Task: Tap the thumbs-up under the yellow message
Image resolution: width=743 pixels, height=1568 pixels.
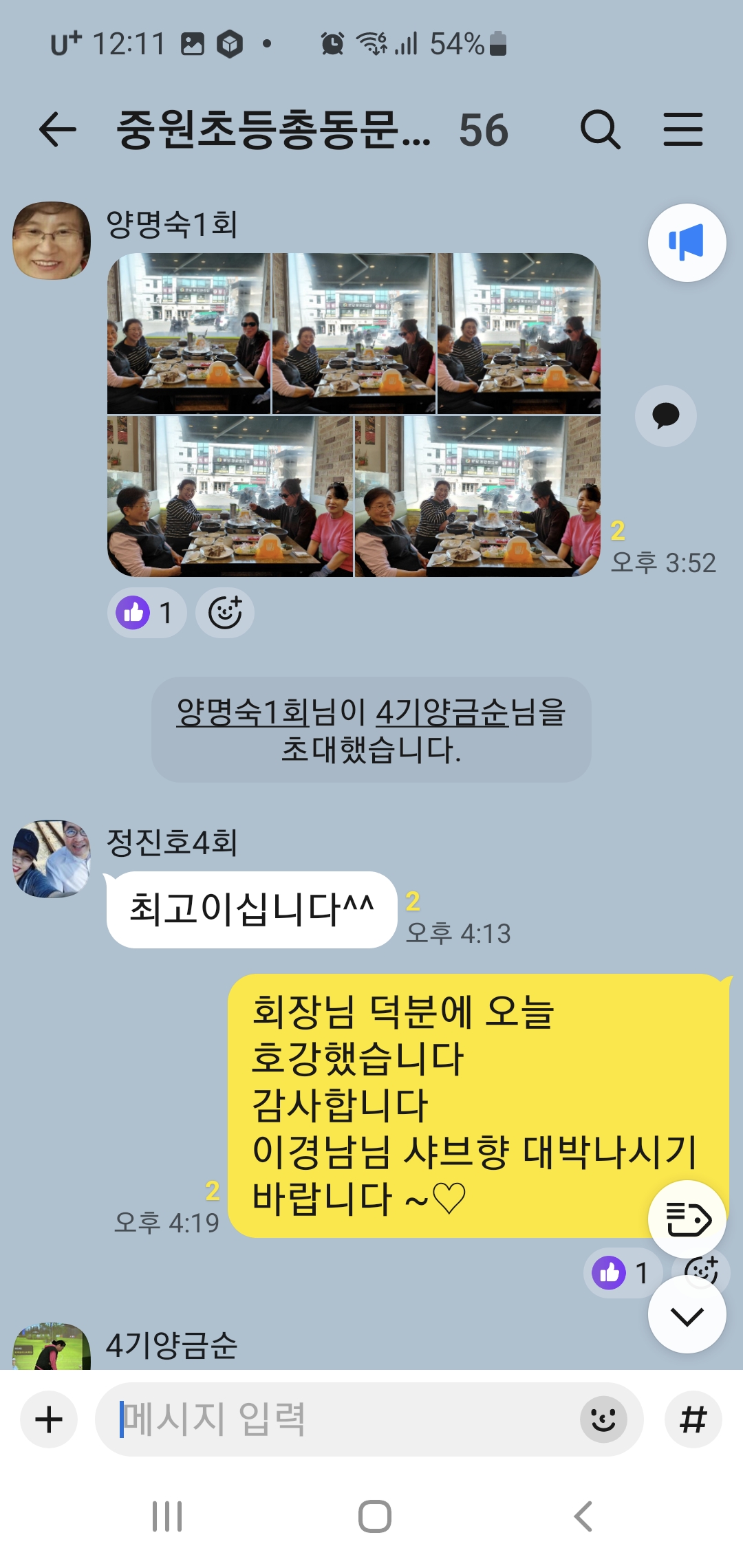Action: click(x=621, y=1273)
